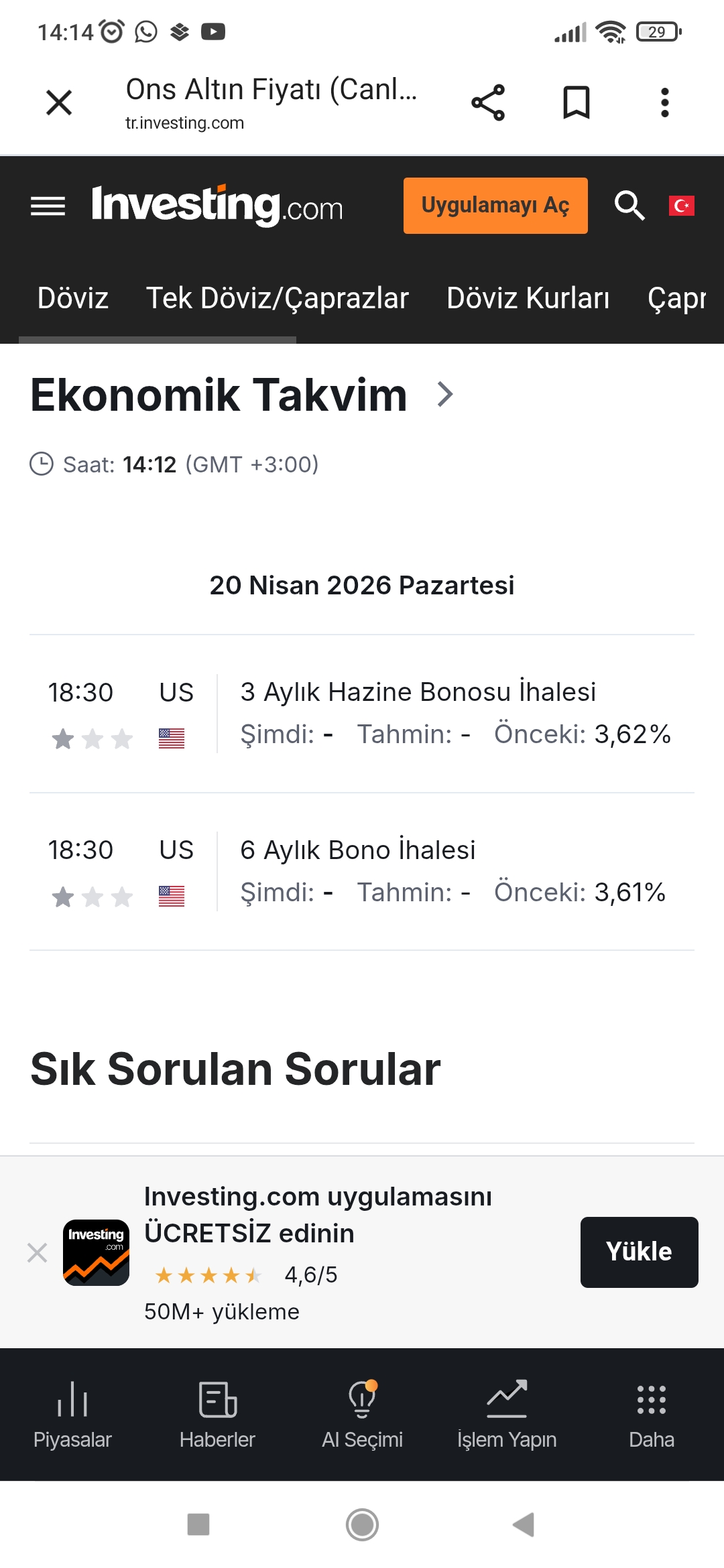Switch to Tek Döviz/Çaprazlar tab
The image size is (724, 1568).
277,298
